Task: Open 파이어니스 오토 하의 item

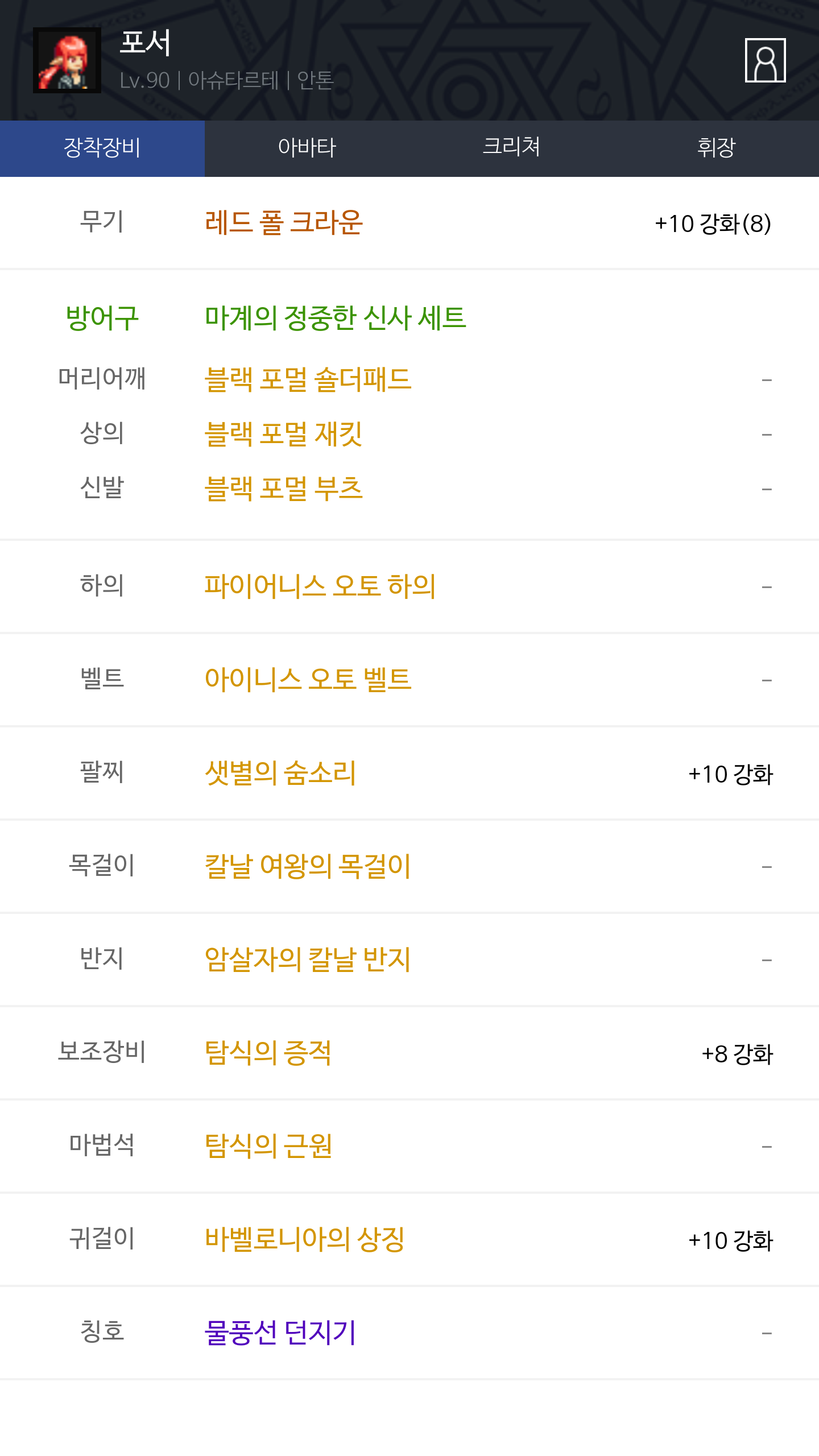Action: pos(320,586)
